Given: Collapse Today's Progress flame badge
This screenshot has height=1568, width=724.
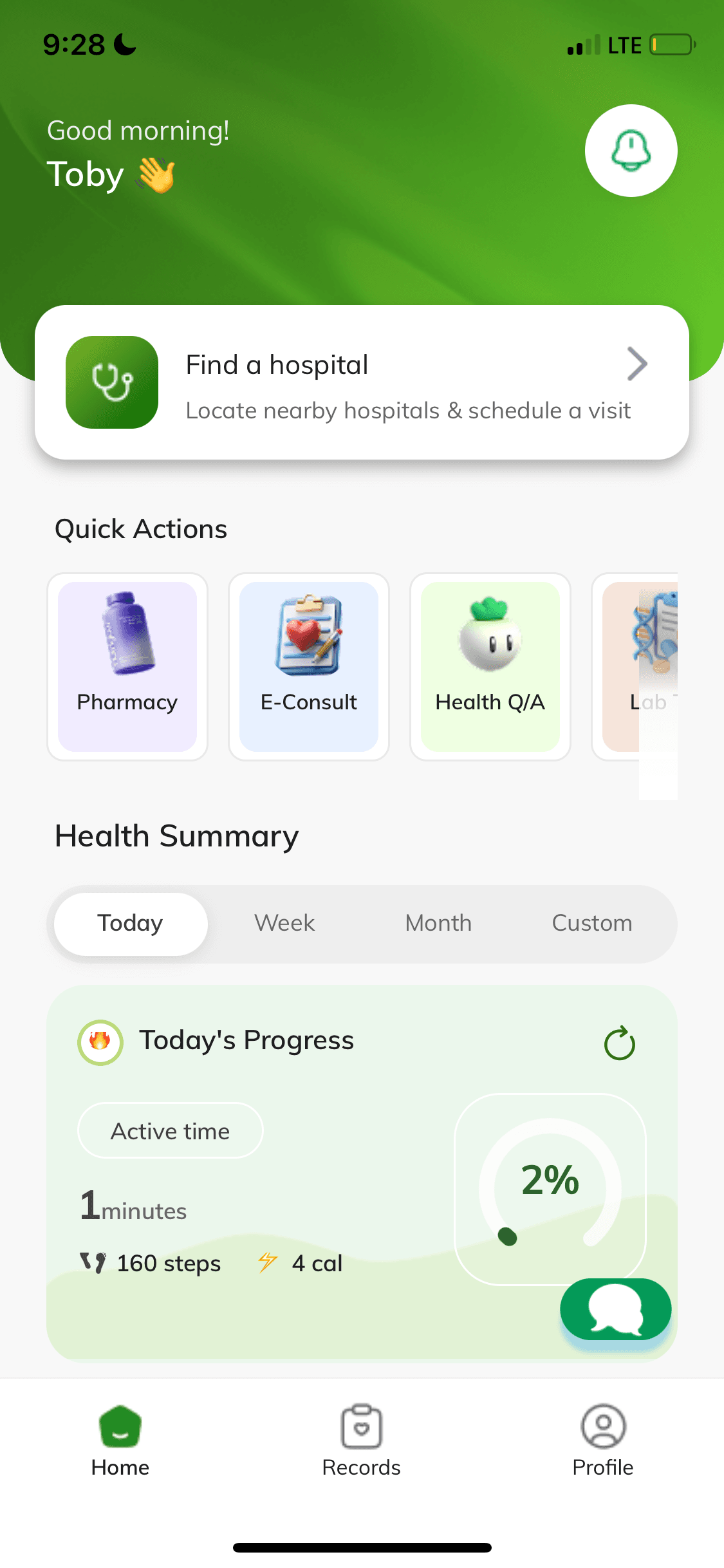Looking at the screenshot, I should (100, 1041).
